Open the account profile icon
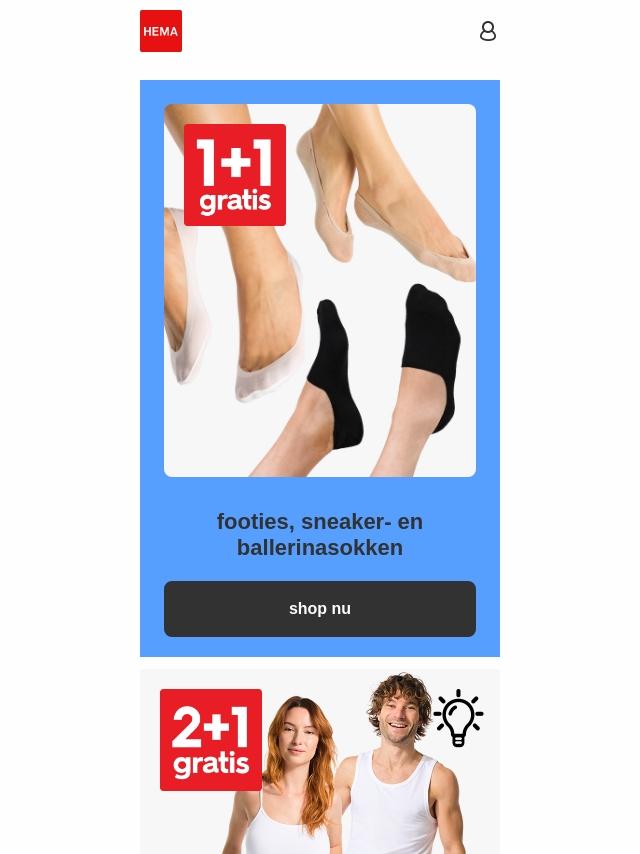Image resolution: width=640 pixels, height=854 pixels. coord(488,31)
